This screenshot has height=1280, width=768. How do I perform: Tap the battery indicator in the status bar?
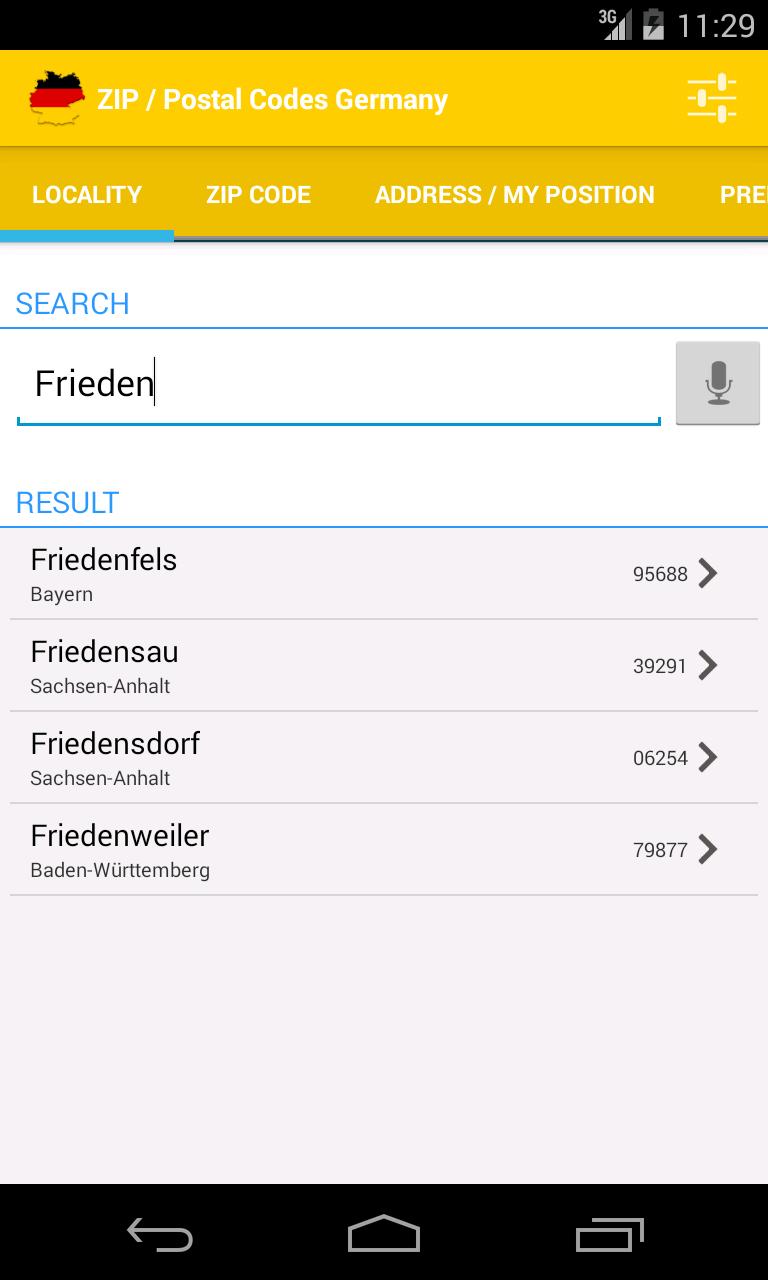tap(655, 24)
